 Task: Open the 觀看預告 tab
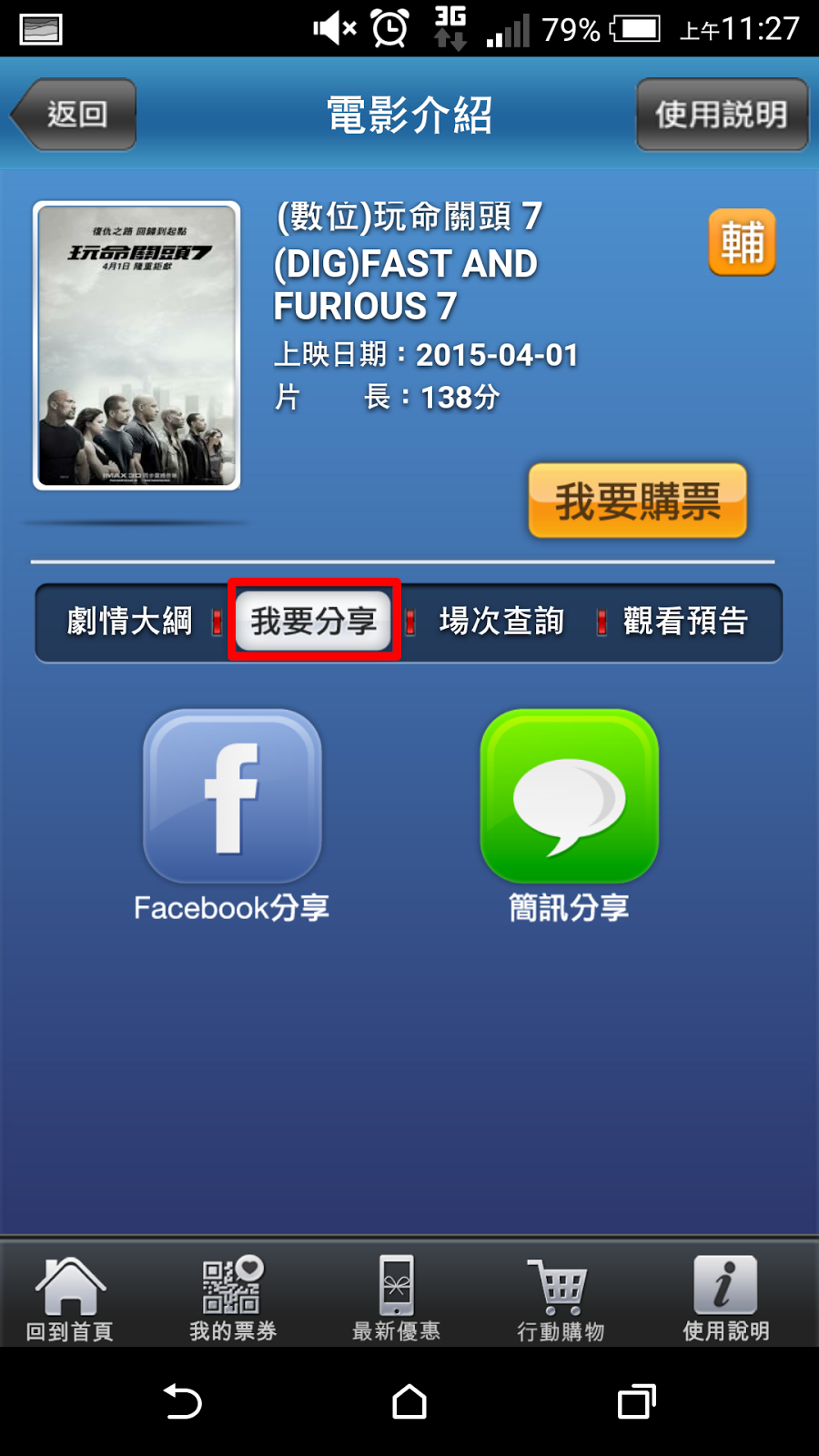(x=685, y=622)
